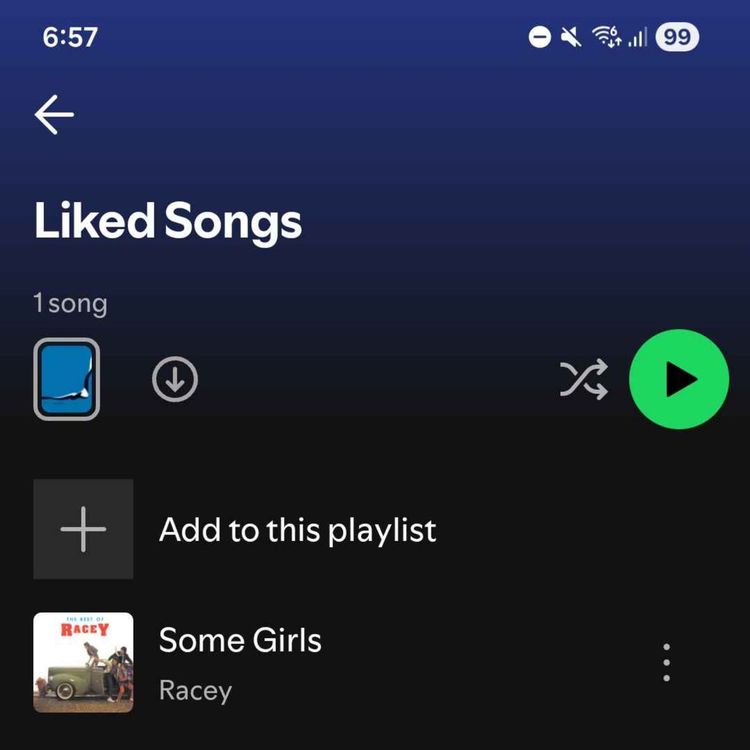Tap Add to this playlist
The height and width of the screenshot is (750, 750).
click(297, 530)
